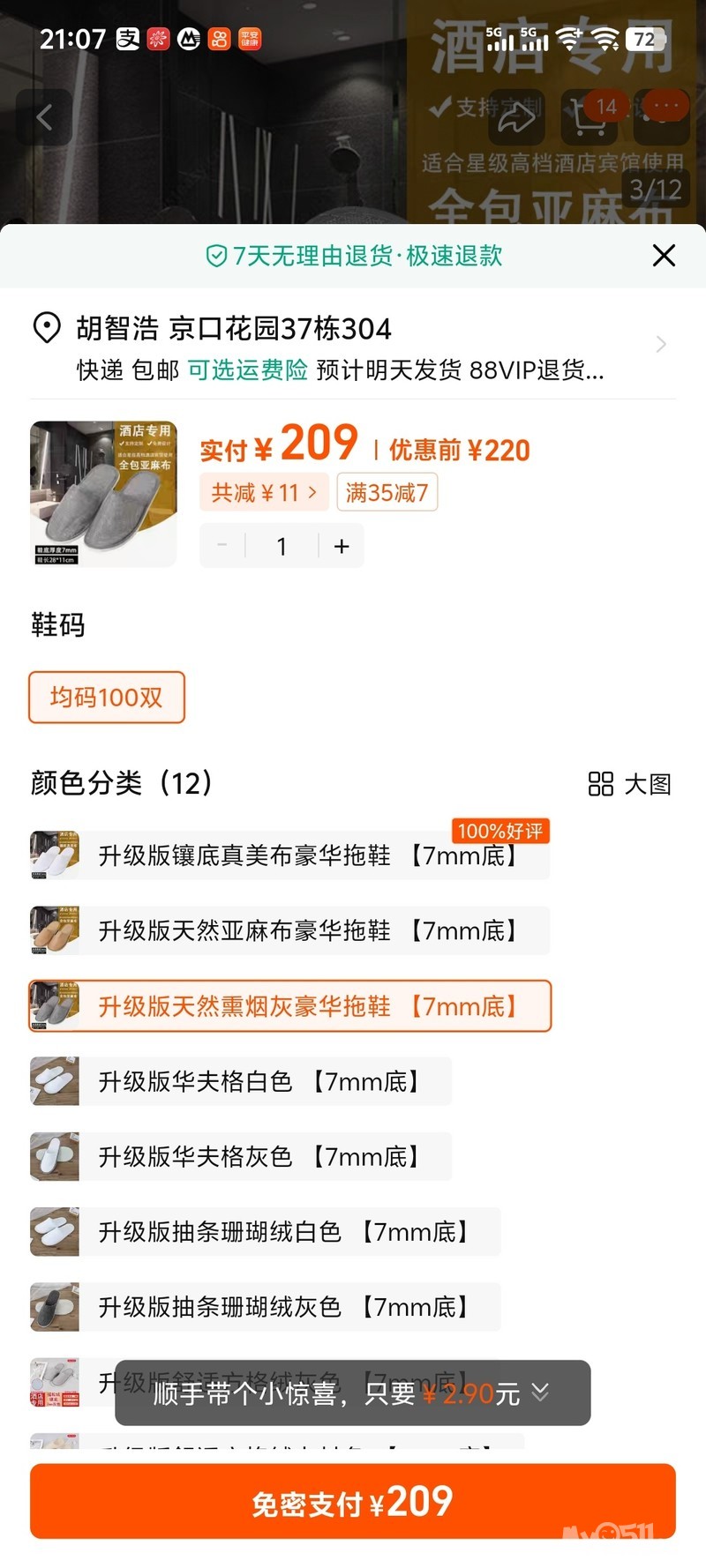This screenshot has width=706, height=1568.
Task: Go back using the top-left arrow
Action: point(44,116)
